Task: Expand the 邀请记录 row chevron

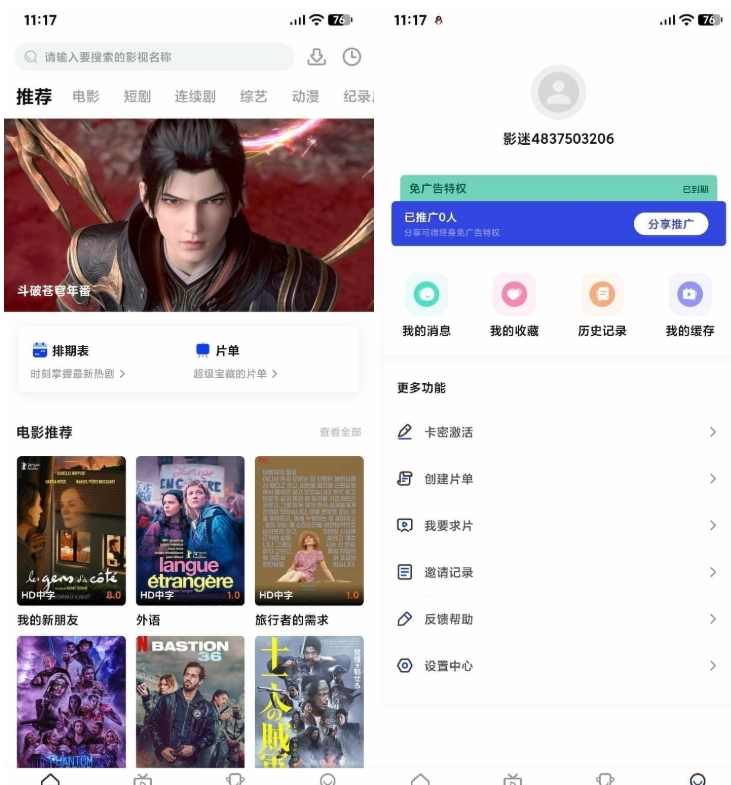Action: pos(714,571)
